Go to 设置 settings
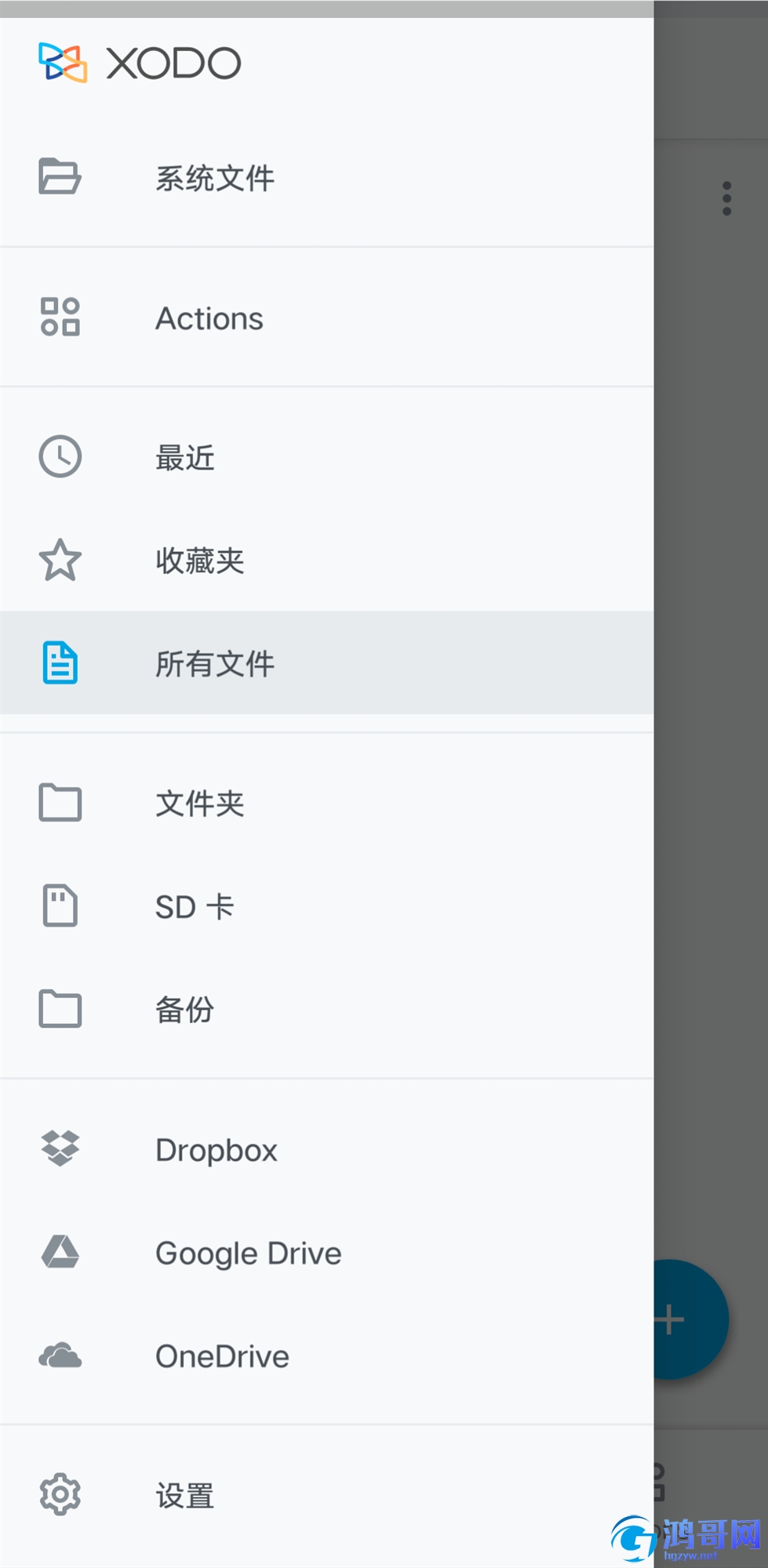 (326, 1496)
